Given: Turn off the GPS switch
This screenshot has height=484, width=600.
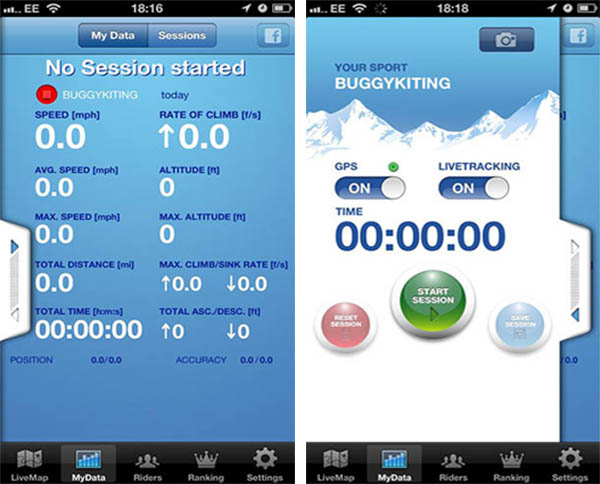Looking at the screenshot, I should pos(369,188).
